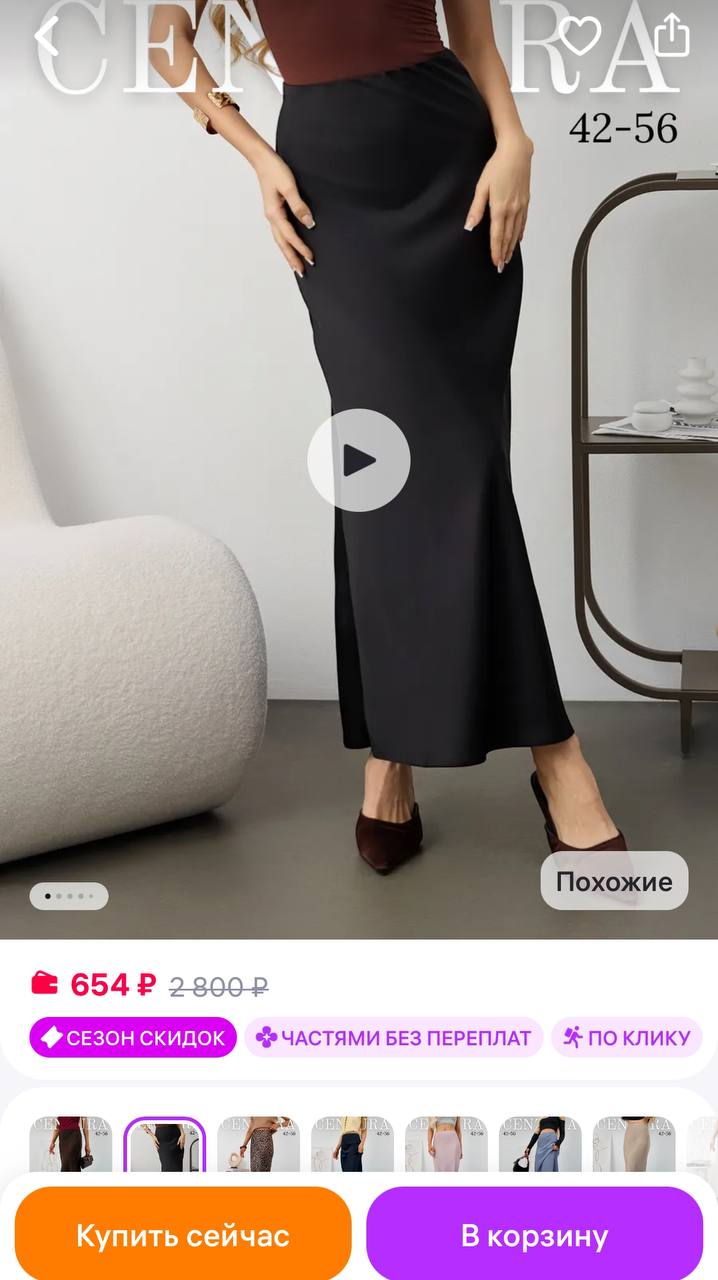Image resolution: width=718 pixels, height=1280 pixels.
Task: Play the product video
Action: coord(358,460)
